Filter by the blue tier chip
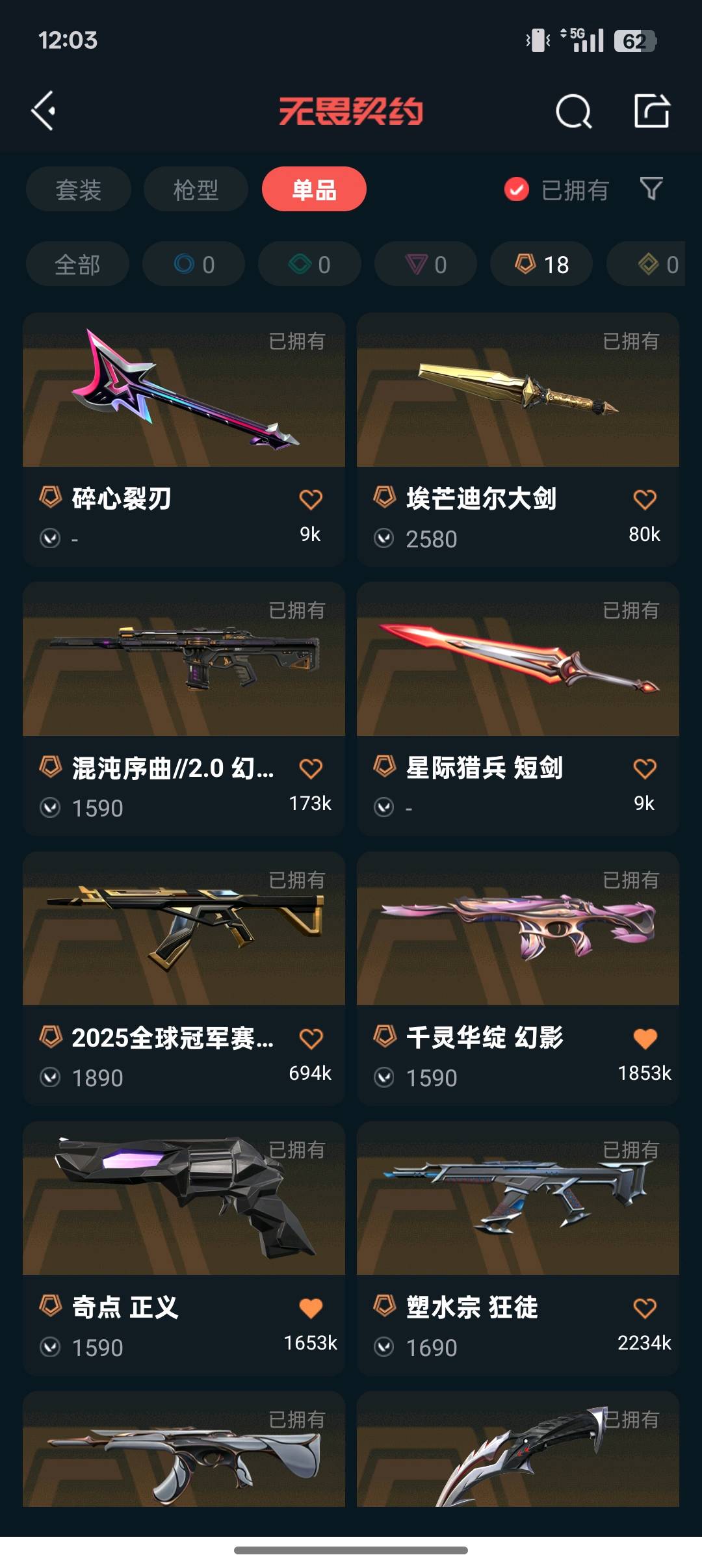This screenshot has height=1568, width=702. pos(194,265)
